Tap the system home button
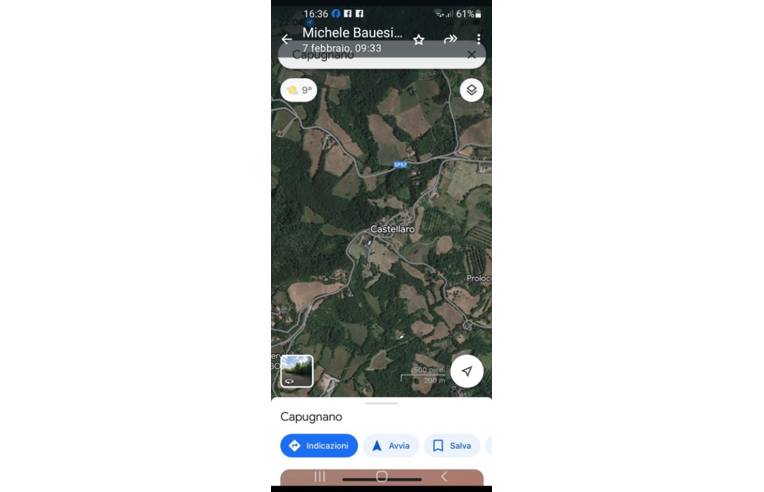This screenshot has height=492, width=764. click(381, 477)
